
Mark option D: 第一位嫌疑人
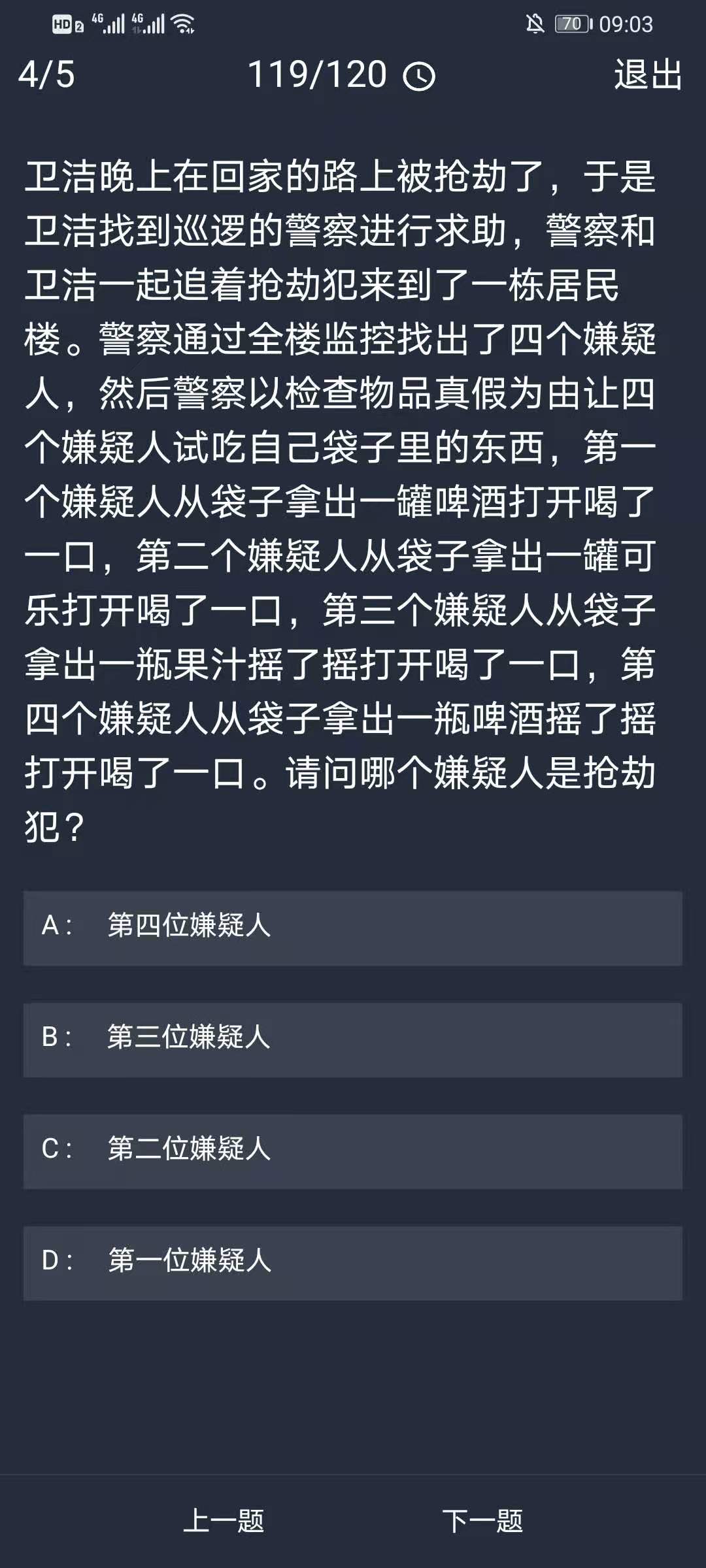[353, 1263]
